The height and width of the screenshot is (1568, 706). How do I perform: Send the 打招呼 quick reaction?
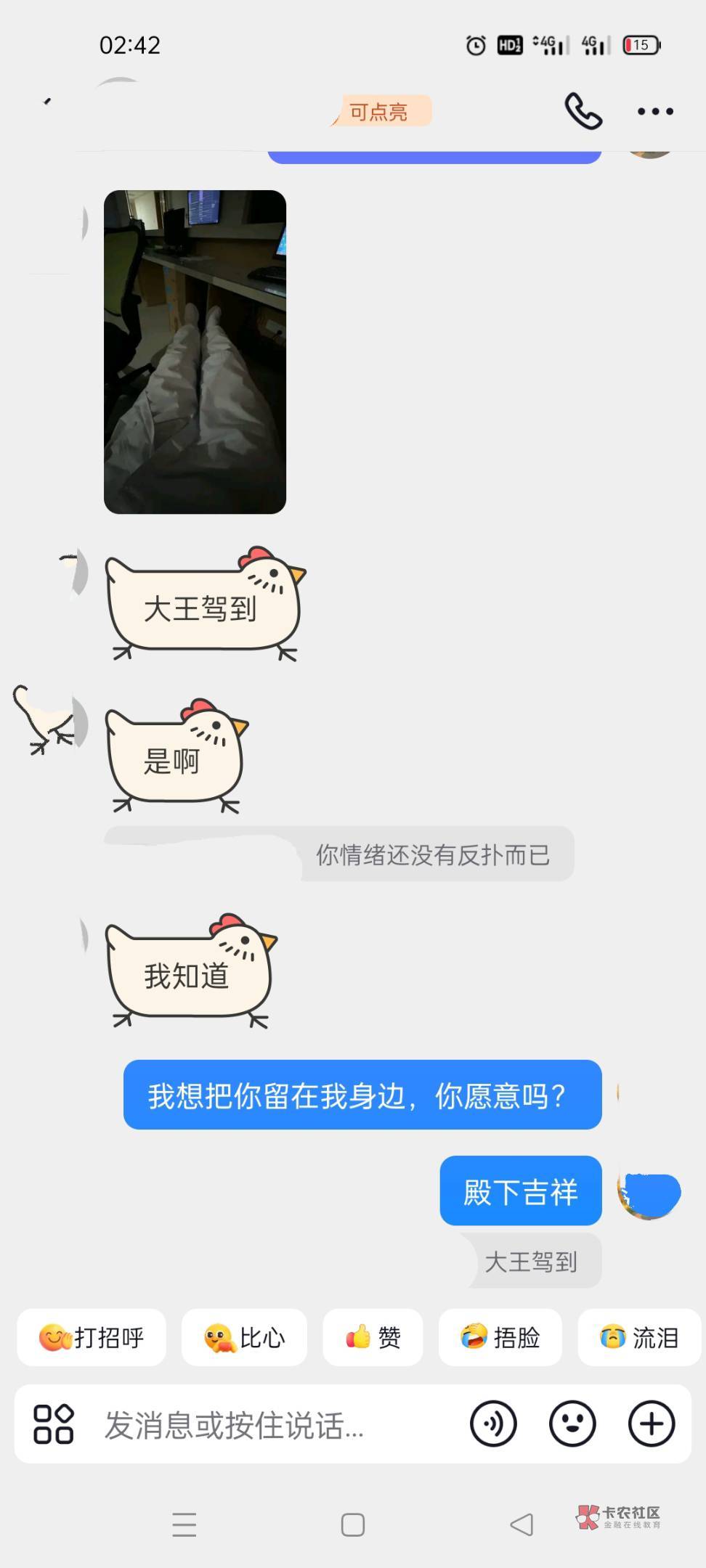(x=92, y=1337)
